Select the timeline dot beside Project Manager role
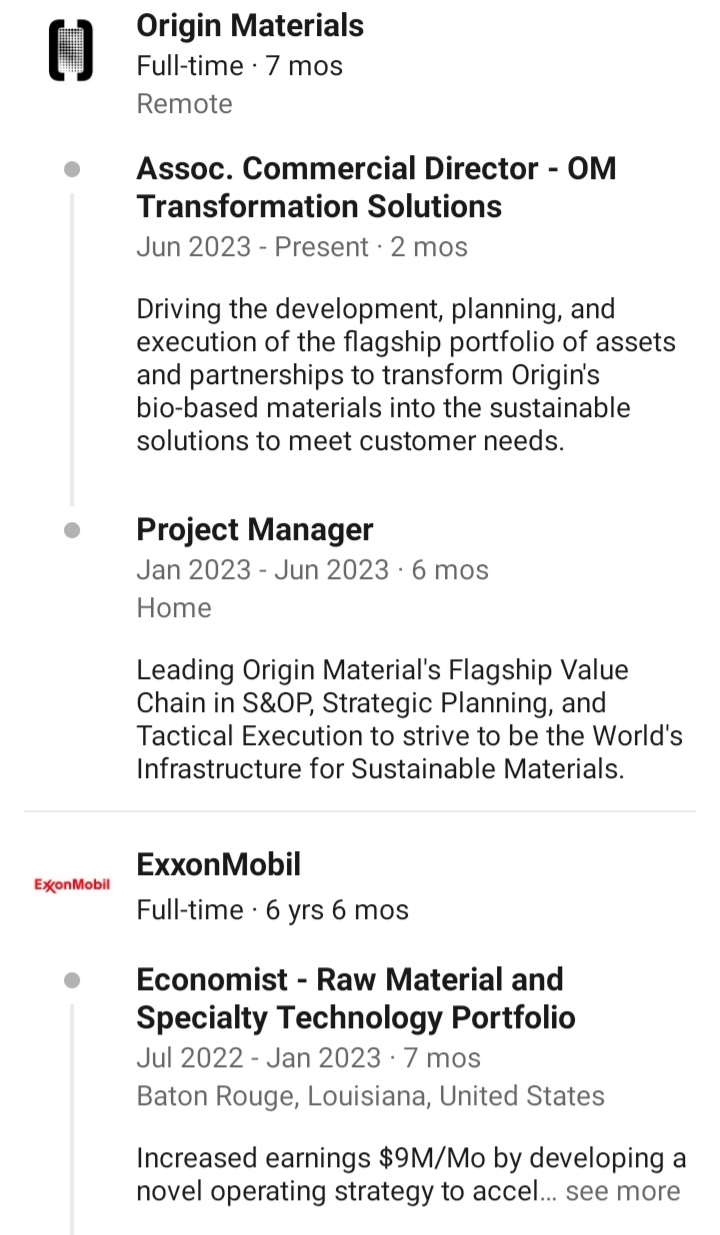The image size is (720, 1235). point(73,529)
